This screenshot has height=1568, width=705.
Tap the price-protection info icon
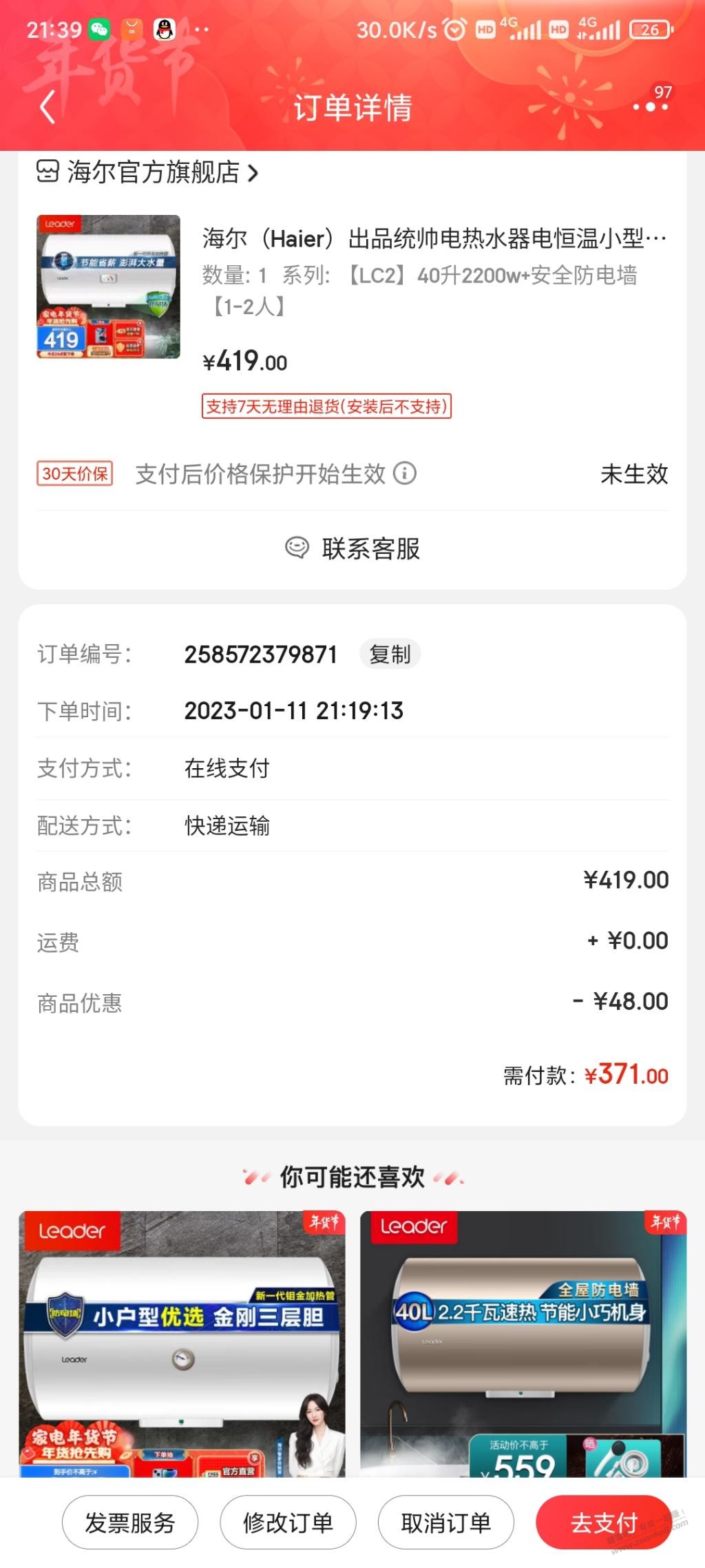click(x=405, y=474)
